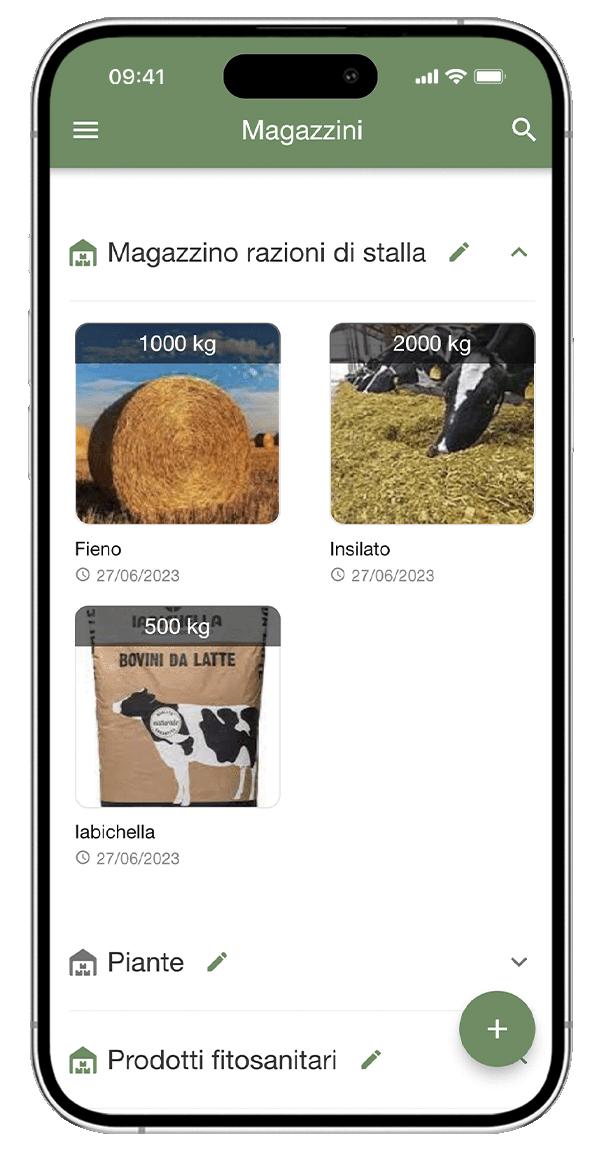This screenshot has width=600, height=1159.
Task: Edit Magazzino razioni di stalla name
Action: (459, 252)
